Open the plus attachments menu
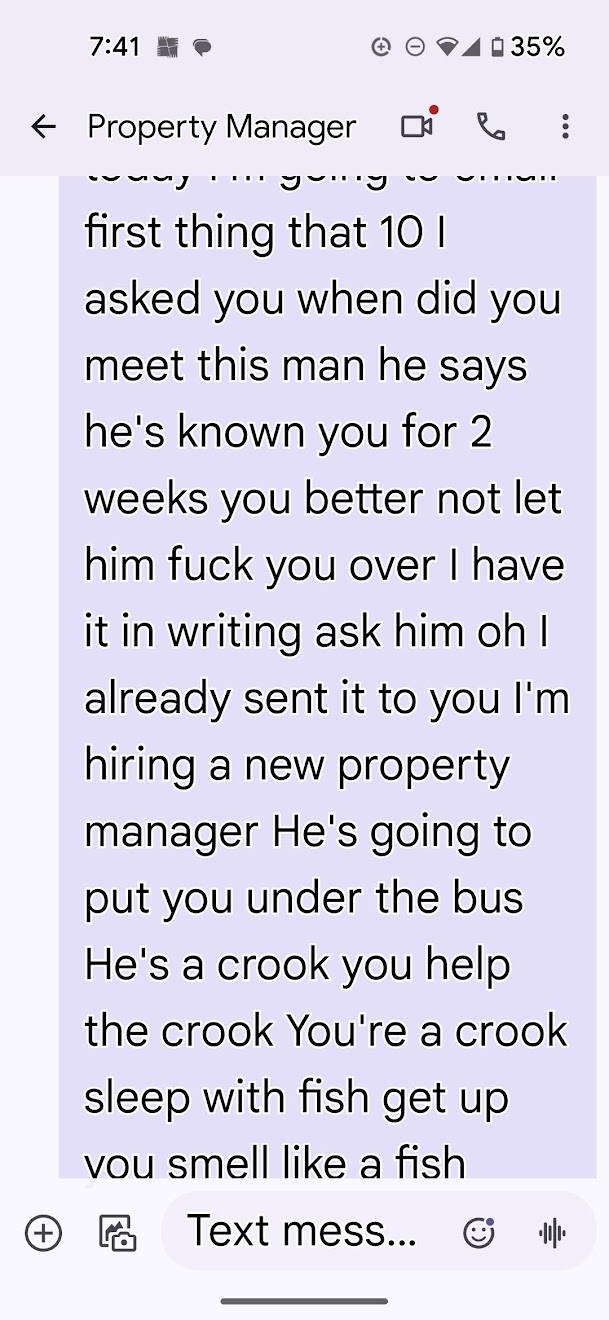Image resolution: width=609 pixels, height=1320 pixels. coord(43,1233)
